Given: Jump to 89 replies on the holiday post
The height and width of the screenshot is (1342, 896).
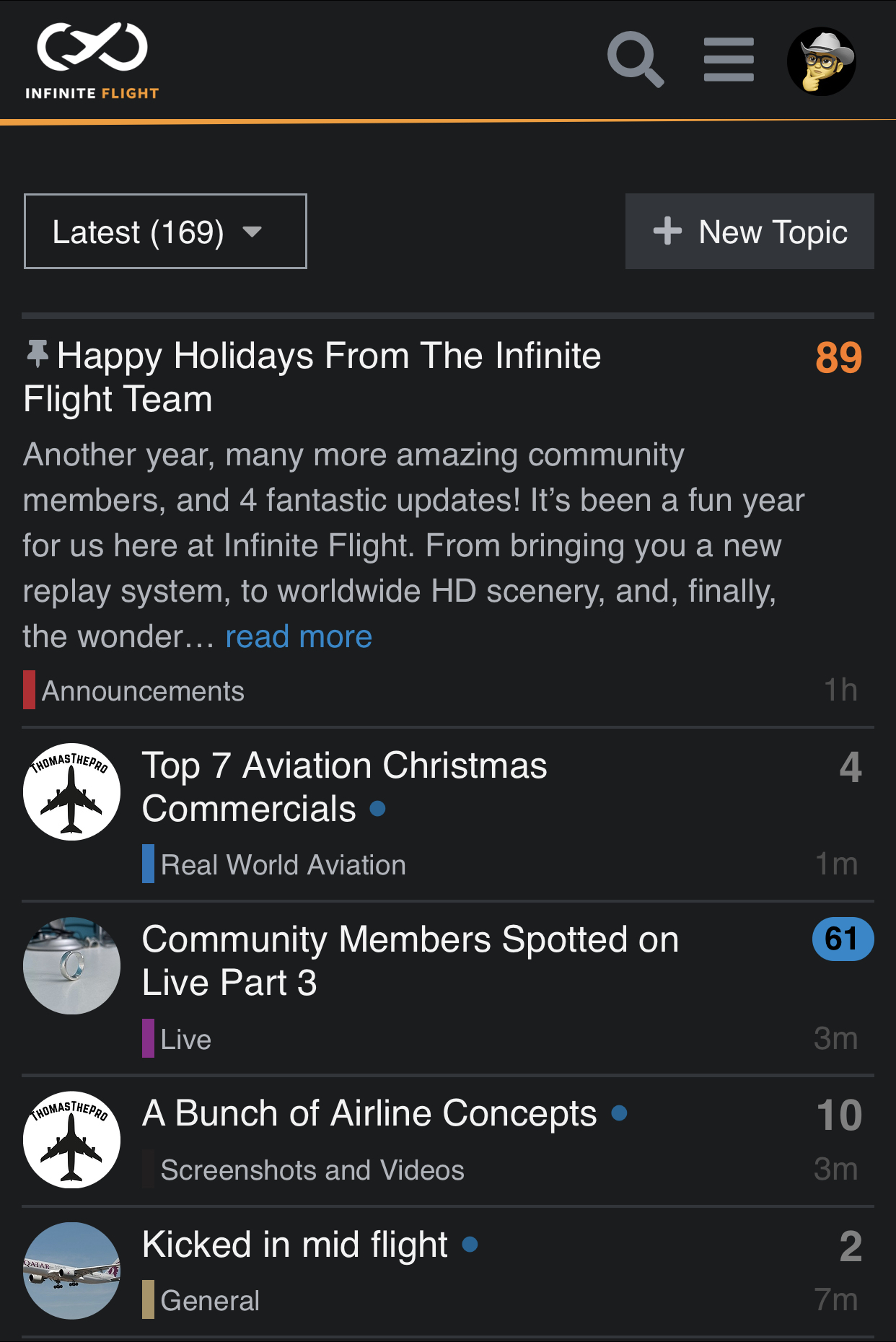Looking at the screenshot, I should [x=838, y=358].
